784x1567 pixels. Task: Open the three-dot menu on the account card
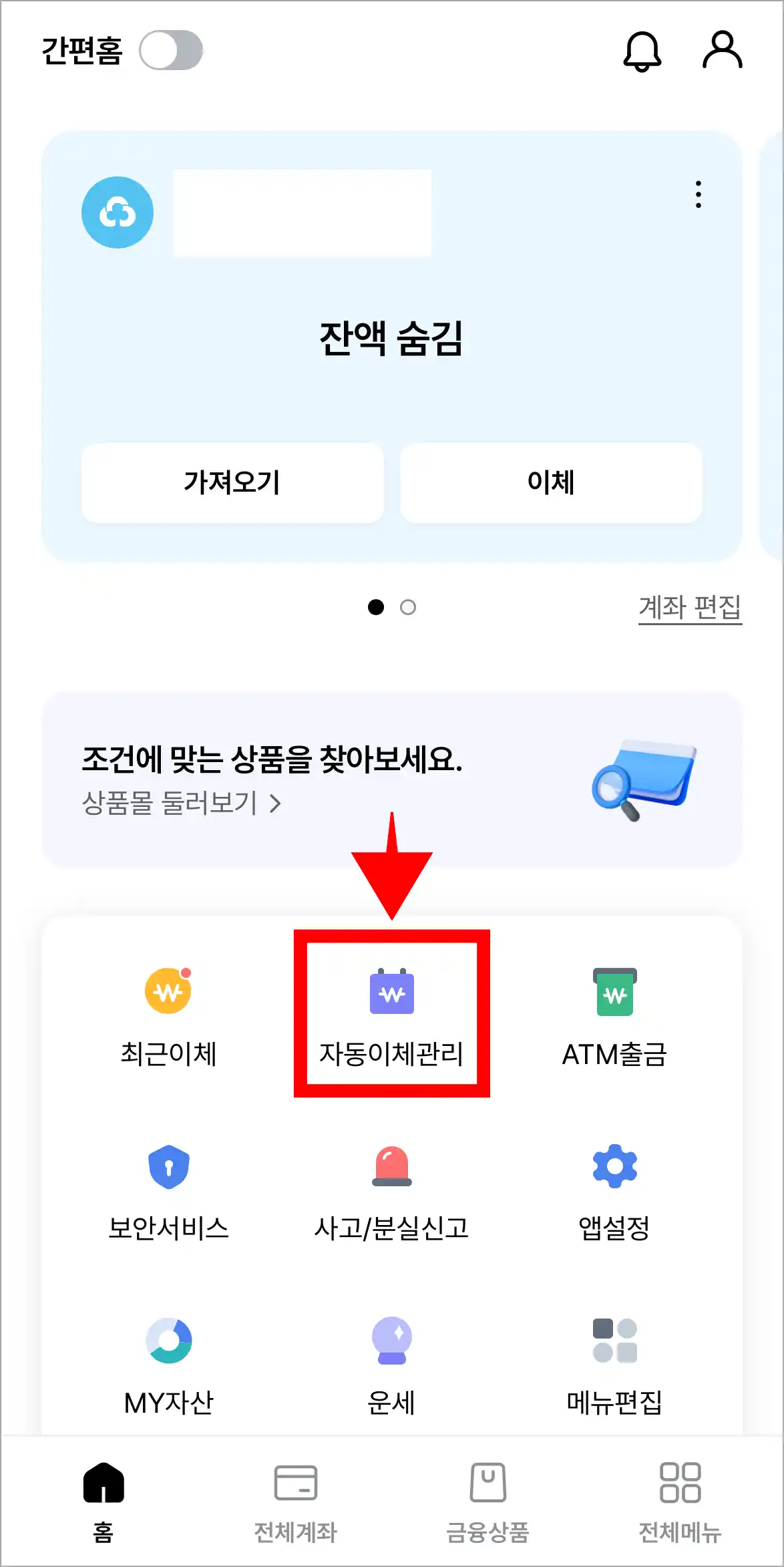tap(699, 195)
